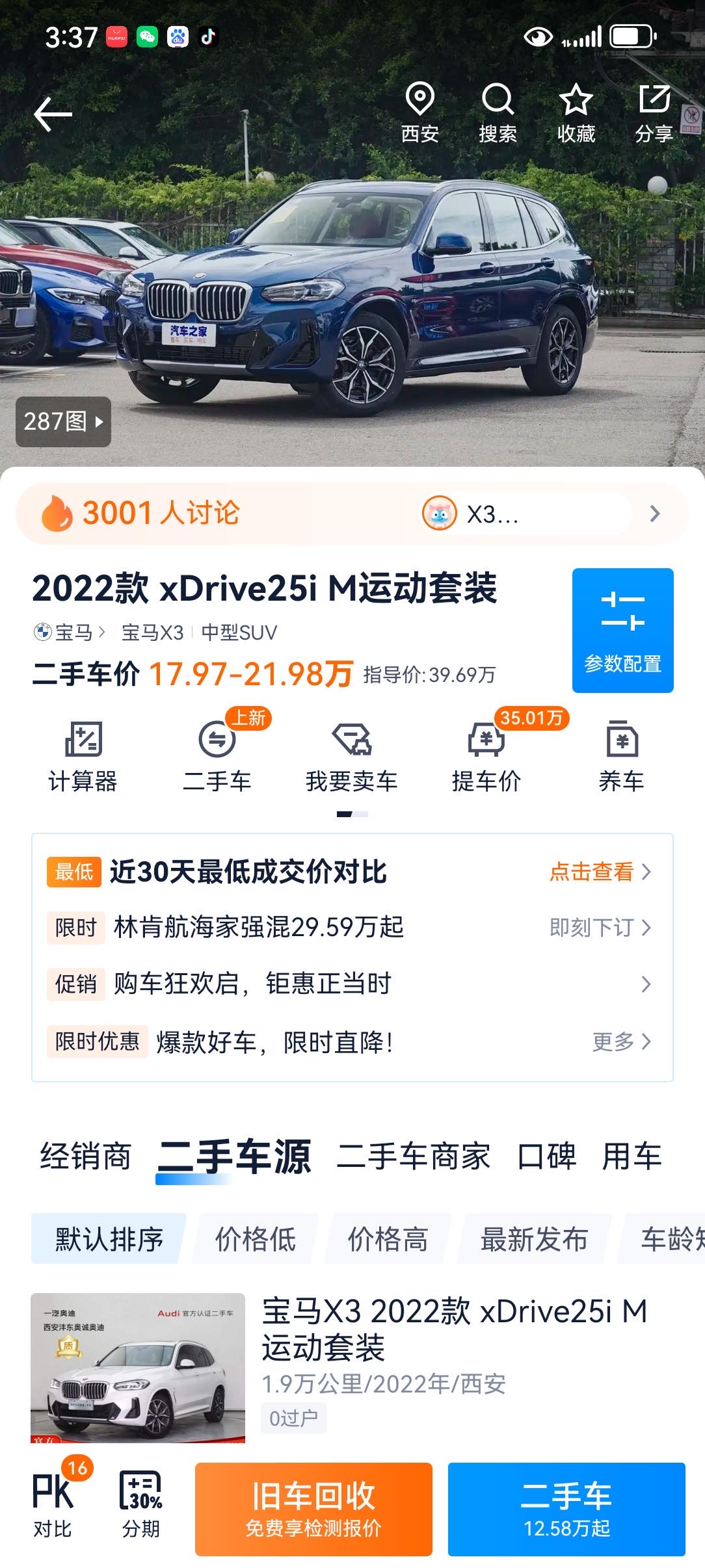
Task: Tap the 旧车回收 button
Action: [x=313, y=1509]
